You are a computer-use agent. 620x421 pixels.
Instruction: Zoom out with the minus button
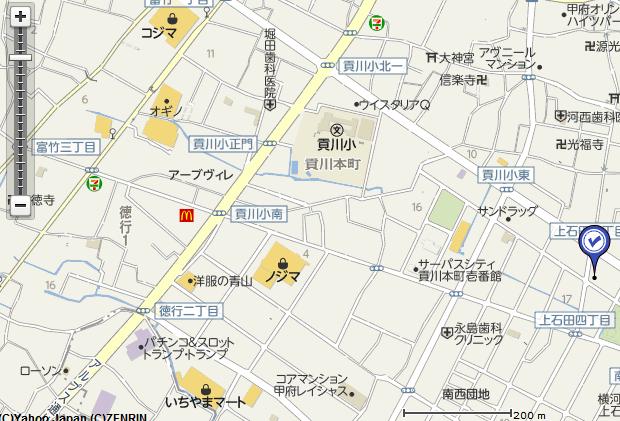20,205
